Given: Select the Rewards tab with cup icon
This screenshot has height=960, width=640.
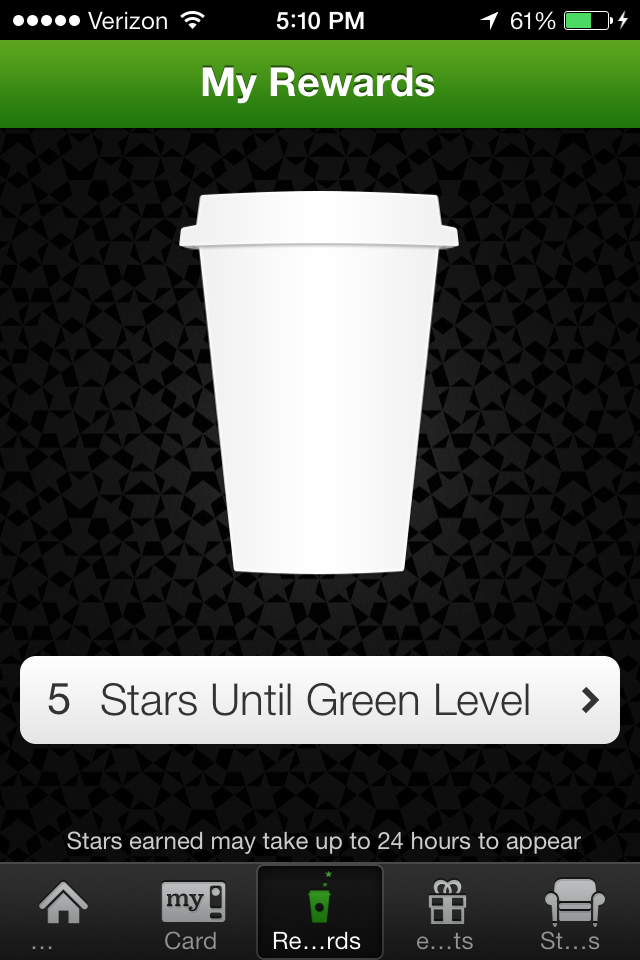Looking at the screenshot, I should coord(320,912).
